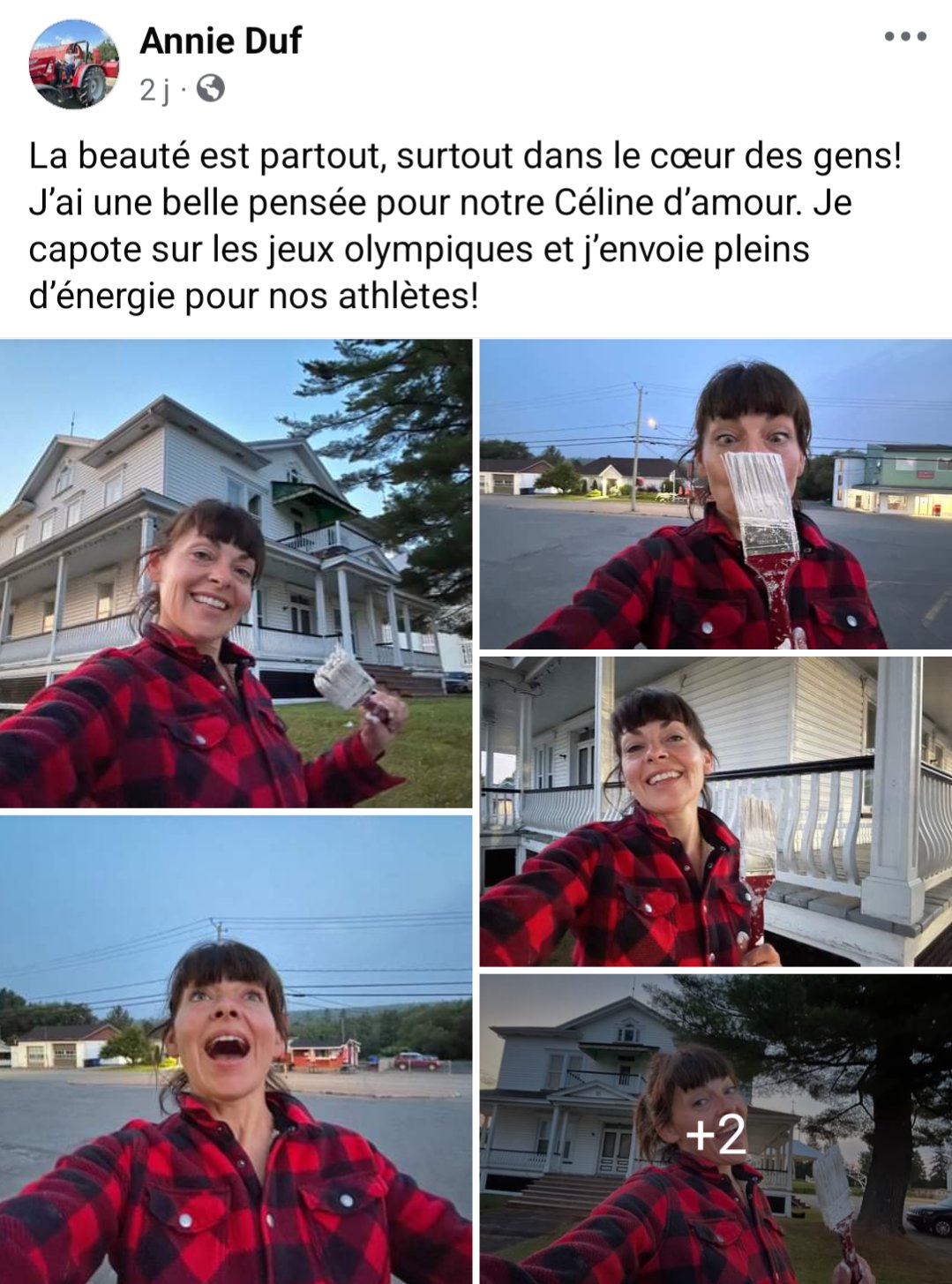Open the photo with paintbrush covering the face
Screen dimensions: 952x1284
[x=716, y=494]
